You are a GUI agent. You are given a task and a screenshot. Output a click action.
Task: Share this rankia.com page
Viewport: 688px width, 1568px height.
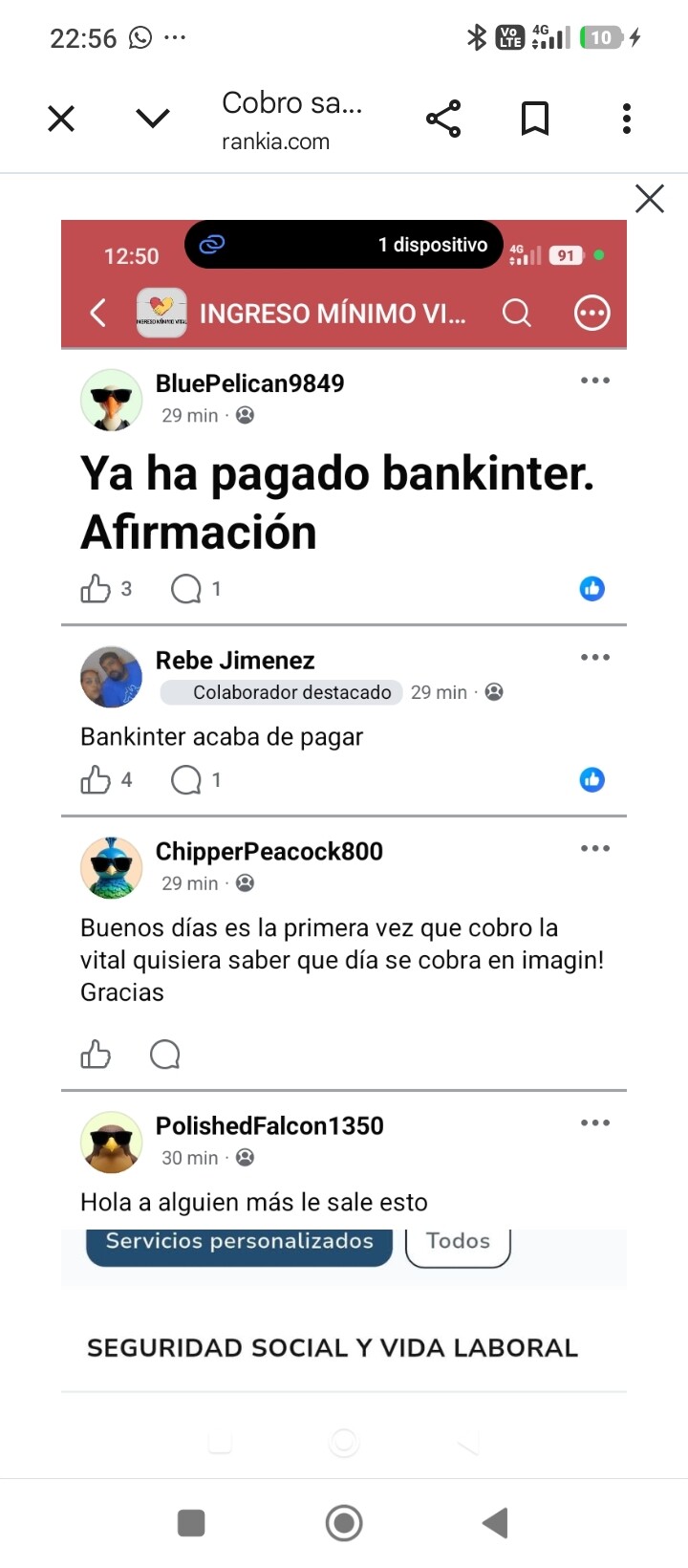(x=443, y=119)
